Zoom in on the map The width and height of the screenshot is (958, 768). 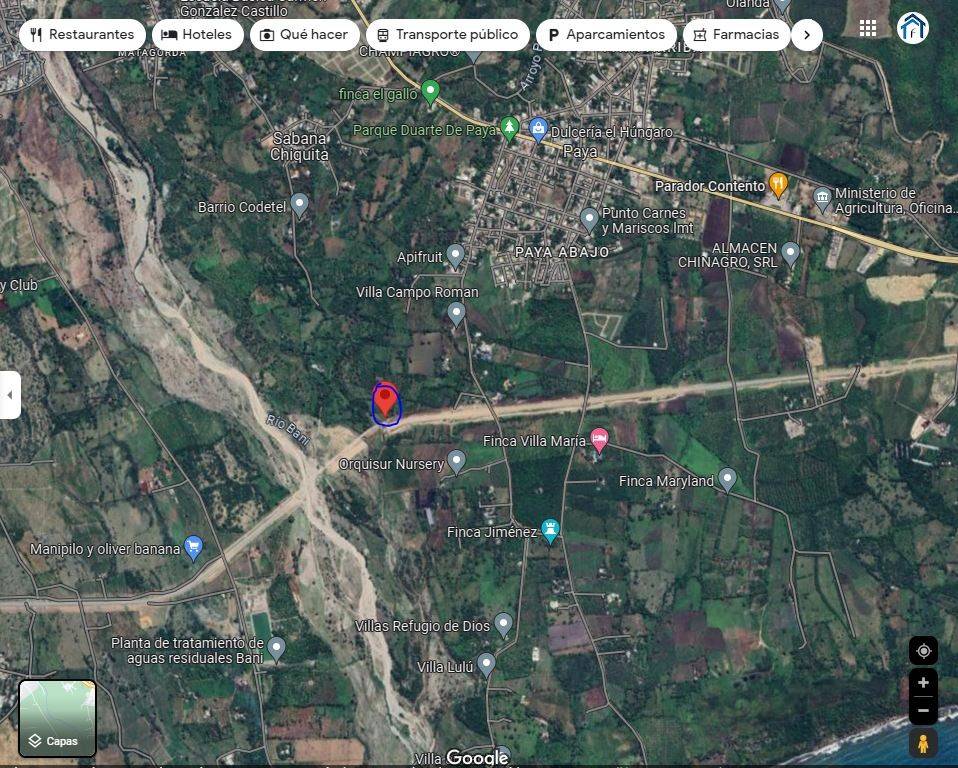[923, 683]
